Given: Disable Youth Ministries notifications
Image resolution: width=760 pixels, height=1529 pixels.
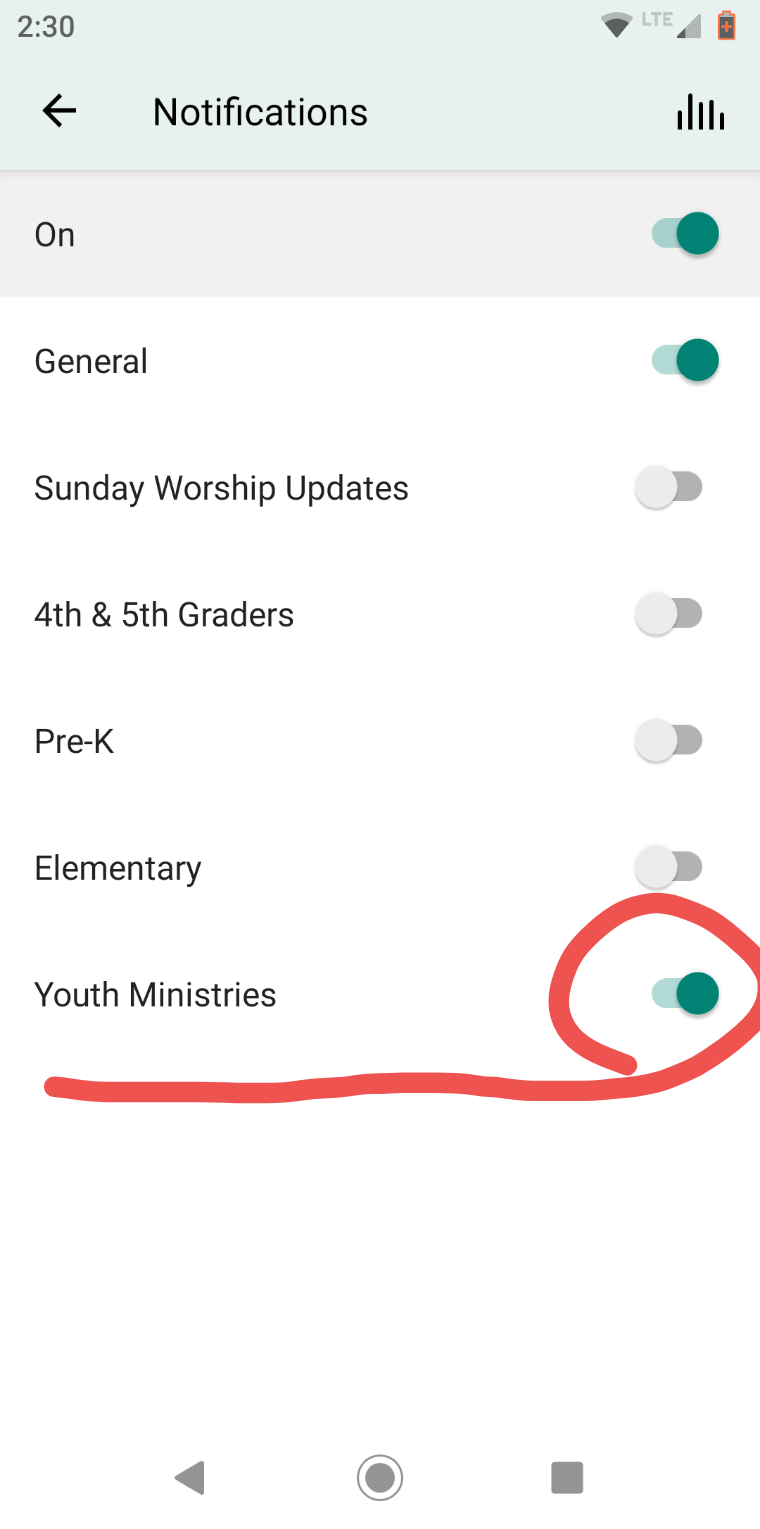Looking at the screenshot, I should (x=686, y=994).
